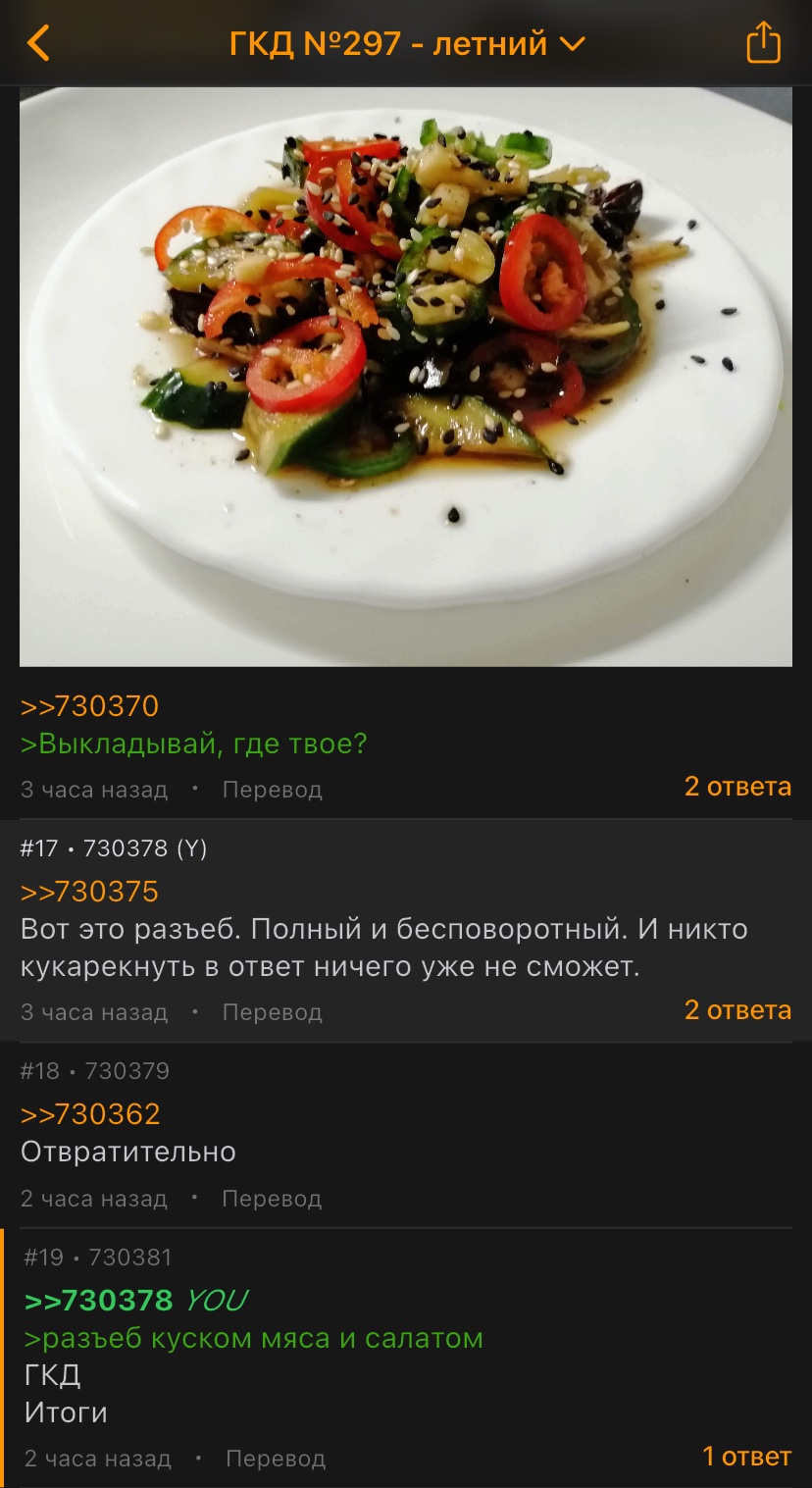812x1488 pixels.
Task: Expand the ГКД №297 title dropdown
Action: 407,44
